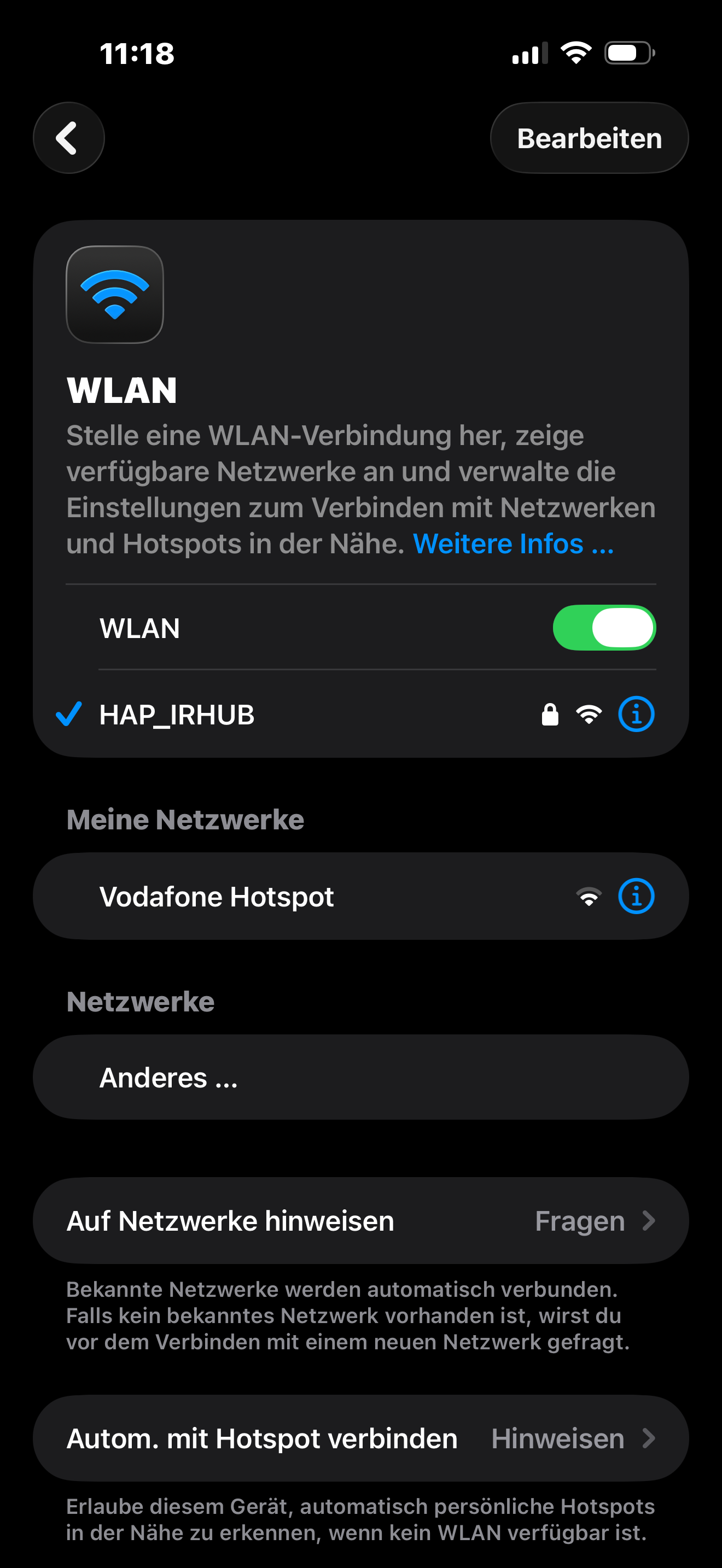Image resolution: width=722 pixels, height=1568 pixels.
Task: Tap the Bearbeiten button
Action: 589,138
